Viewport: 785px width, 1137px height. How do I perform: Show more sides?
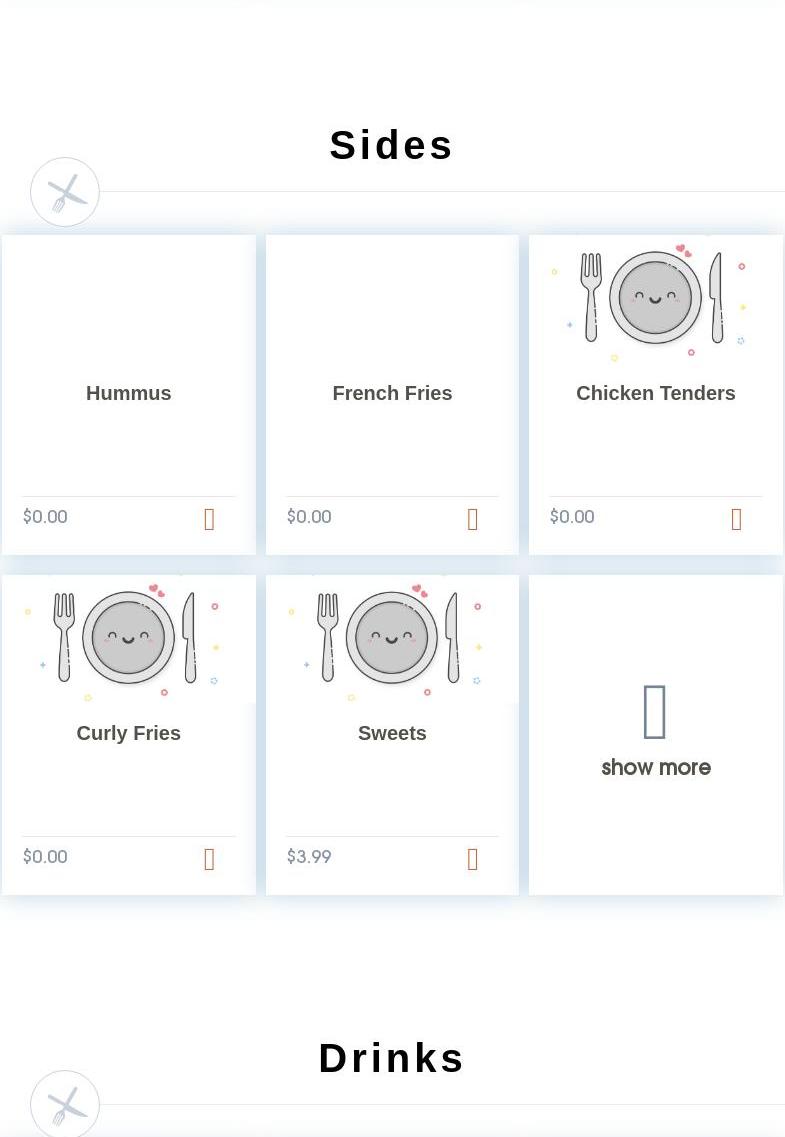tap(655, 735)
